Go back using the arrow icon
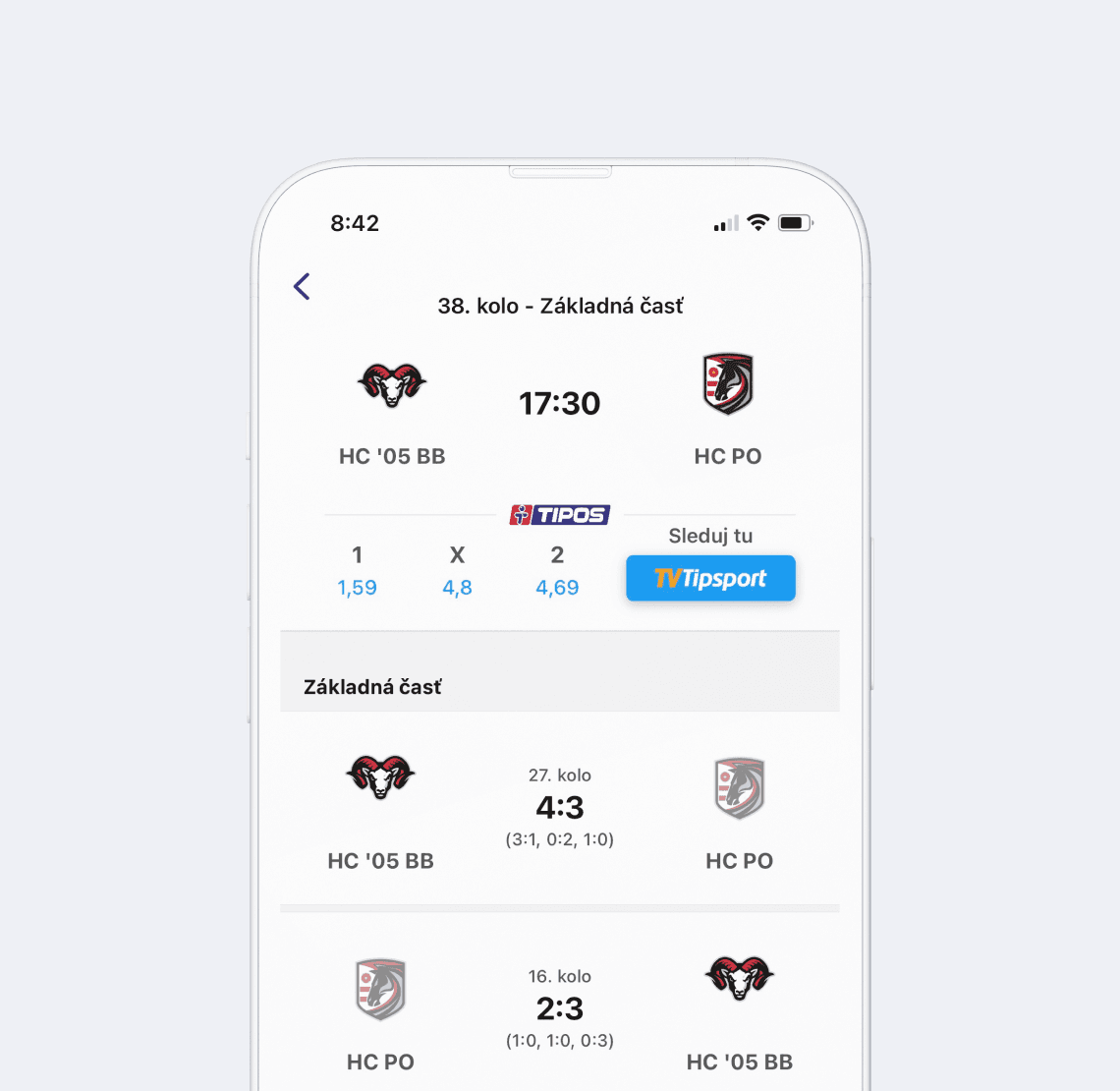This screenshot has height=1091, width=1120. (x=302, y=286)
